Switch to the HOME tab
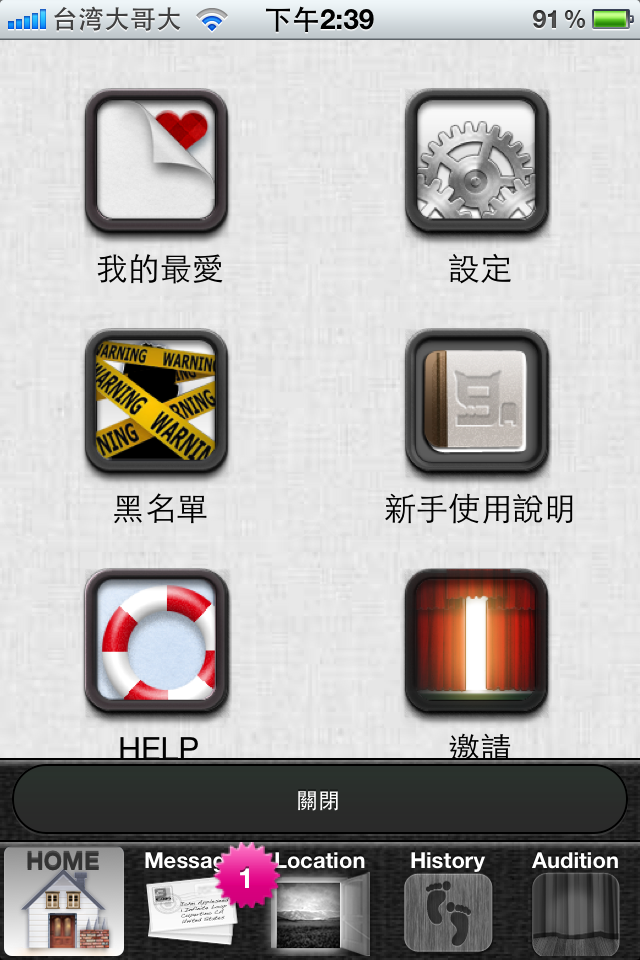Viewport: 640px width, 960px height. [x=64, y=900]
